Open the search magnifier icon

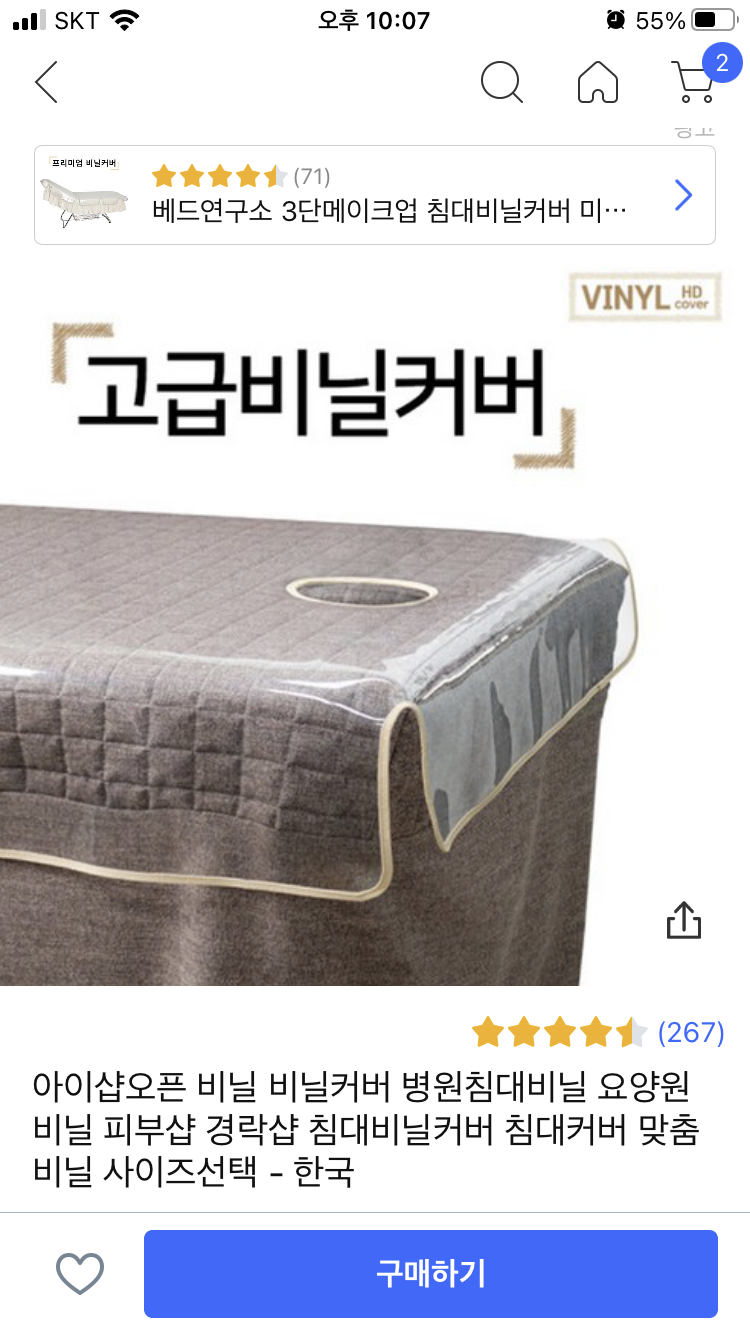pyautogui.click(x=501, y=82)
